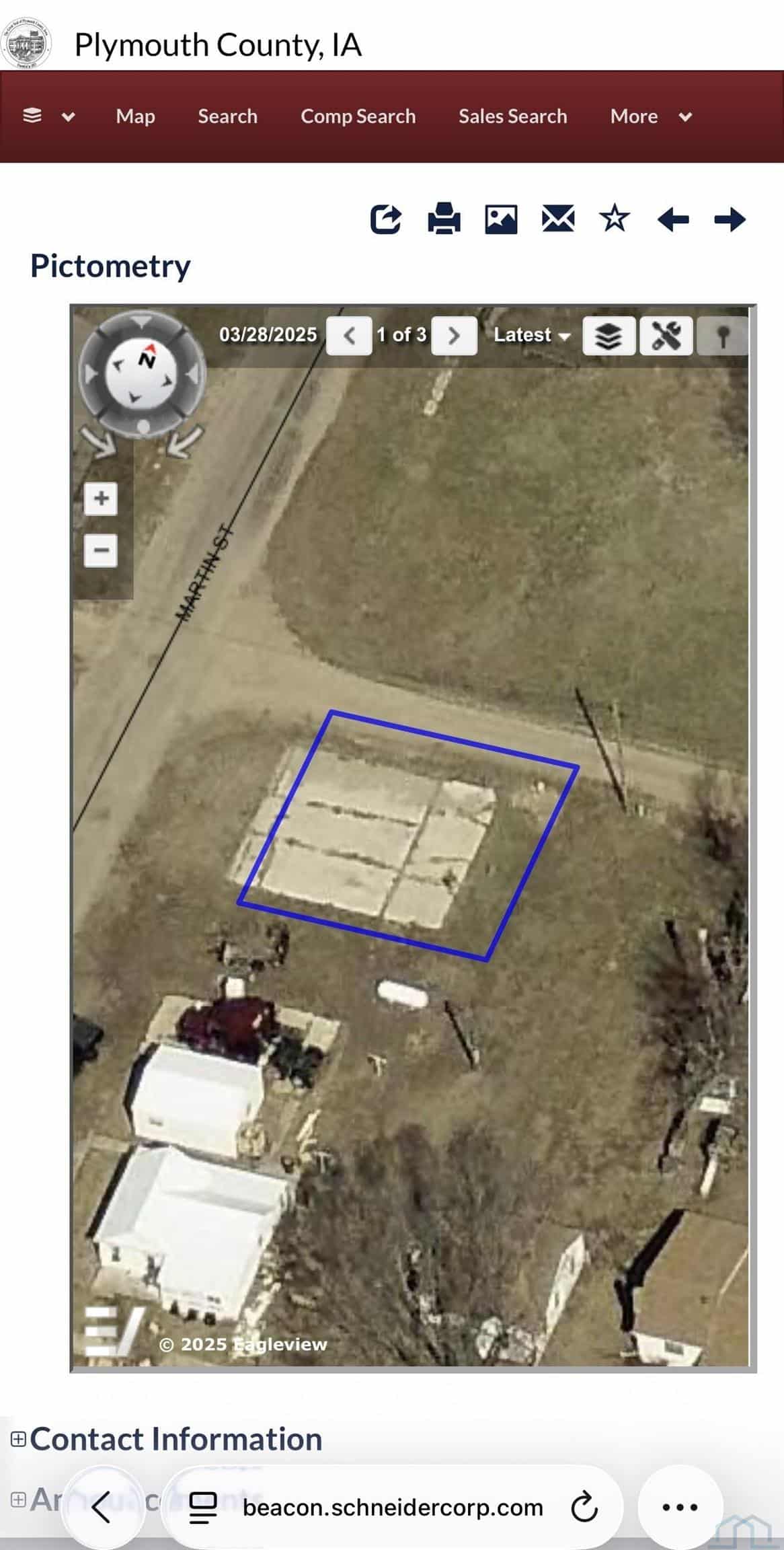Add parcel to favorites with star

tap(615, 219)
